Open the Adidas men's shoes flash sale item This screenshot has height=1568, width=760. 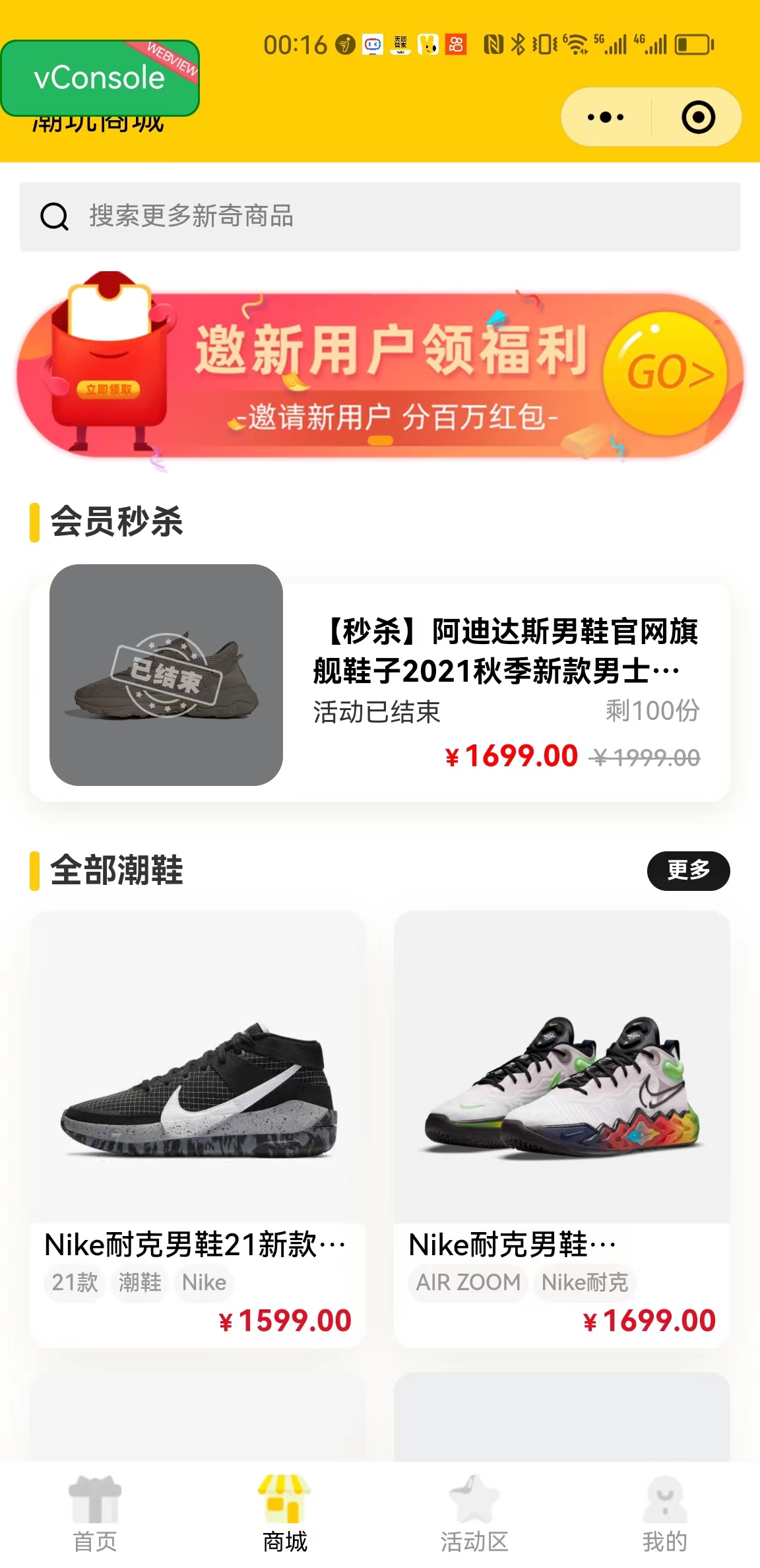click(380, 683)
